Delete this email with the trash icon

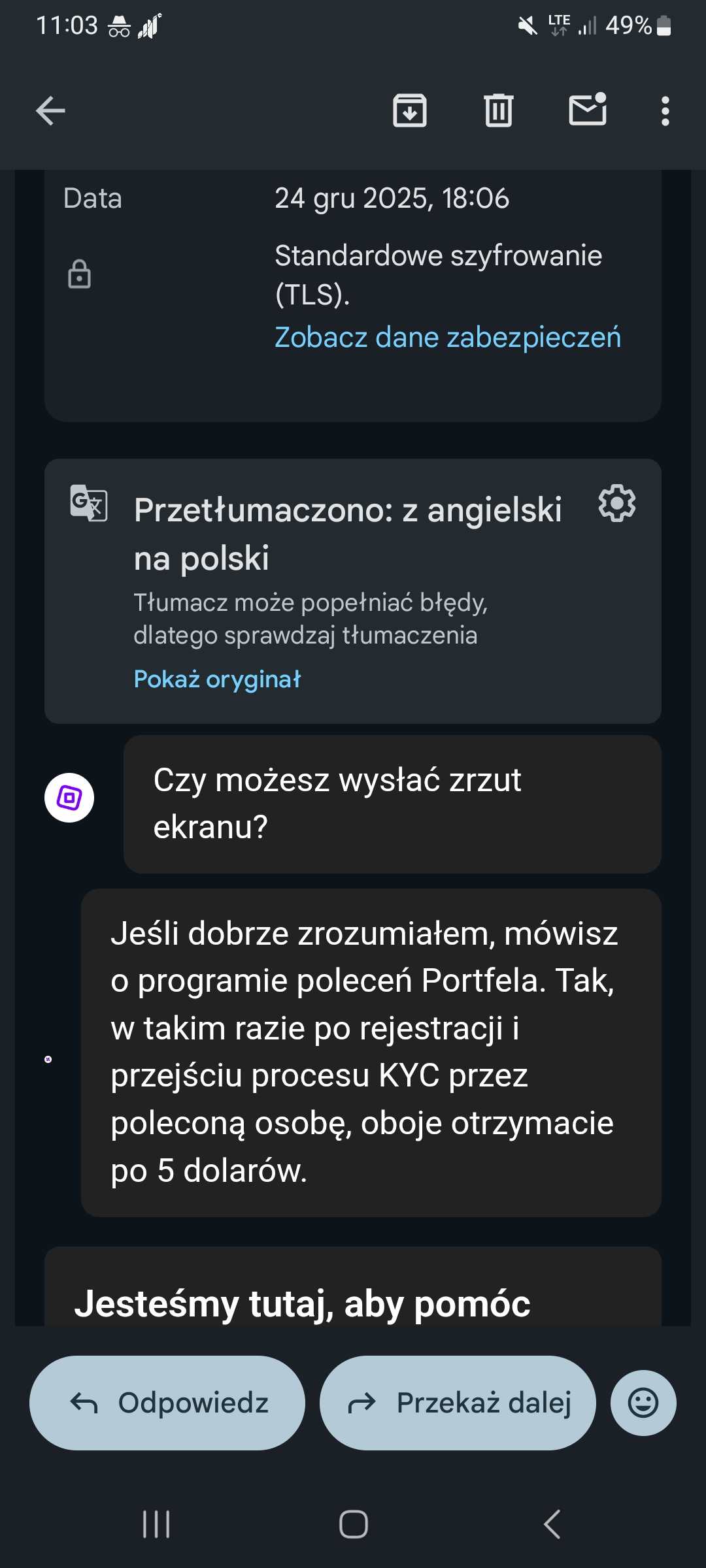coord(499,110)
